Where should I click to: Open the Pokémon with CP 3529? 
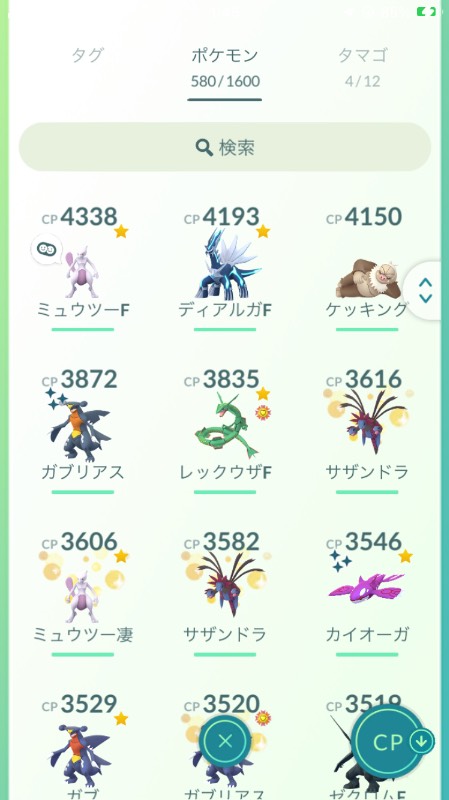(x=83, y=747)
